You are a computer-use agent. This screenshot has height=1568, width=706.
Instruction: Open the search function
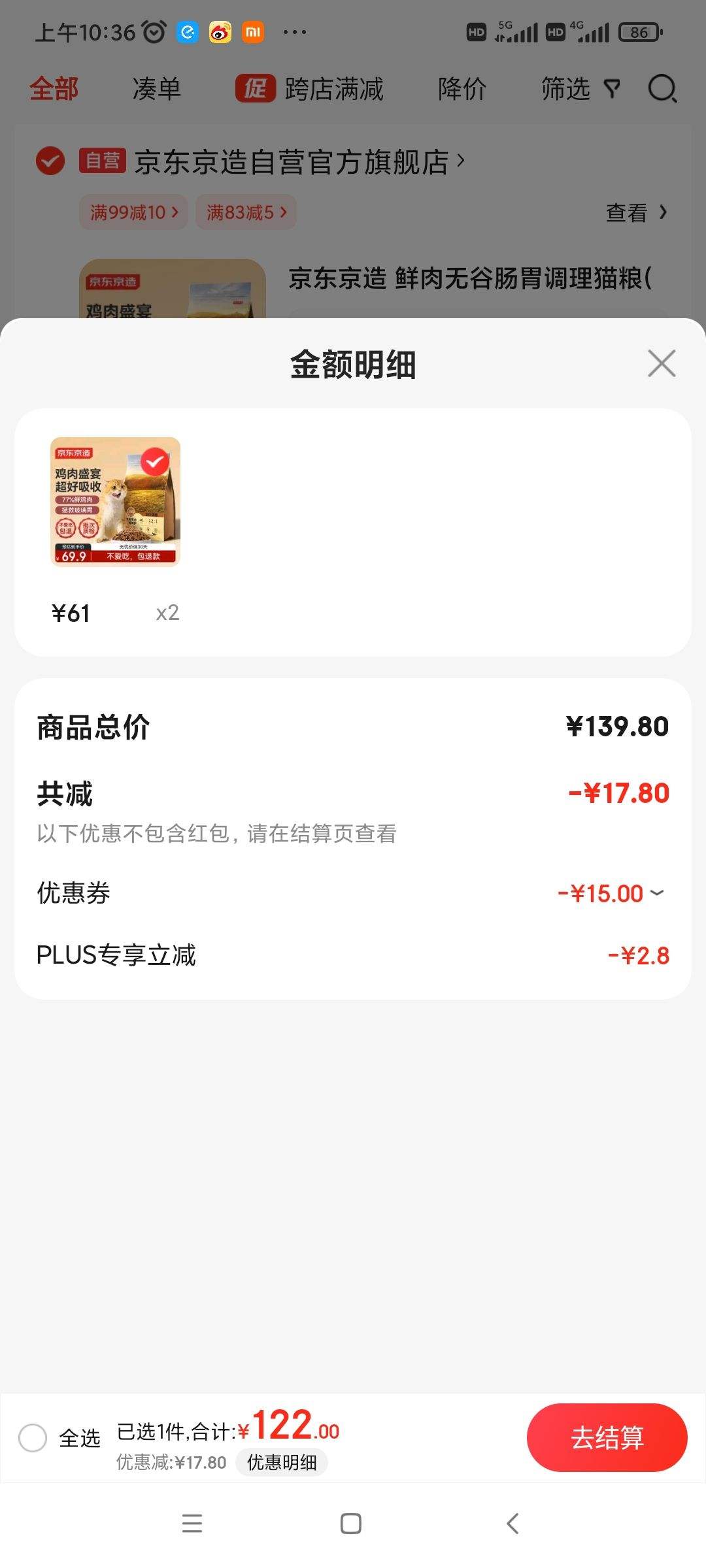pos(662,90)
